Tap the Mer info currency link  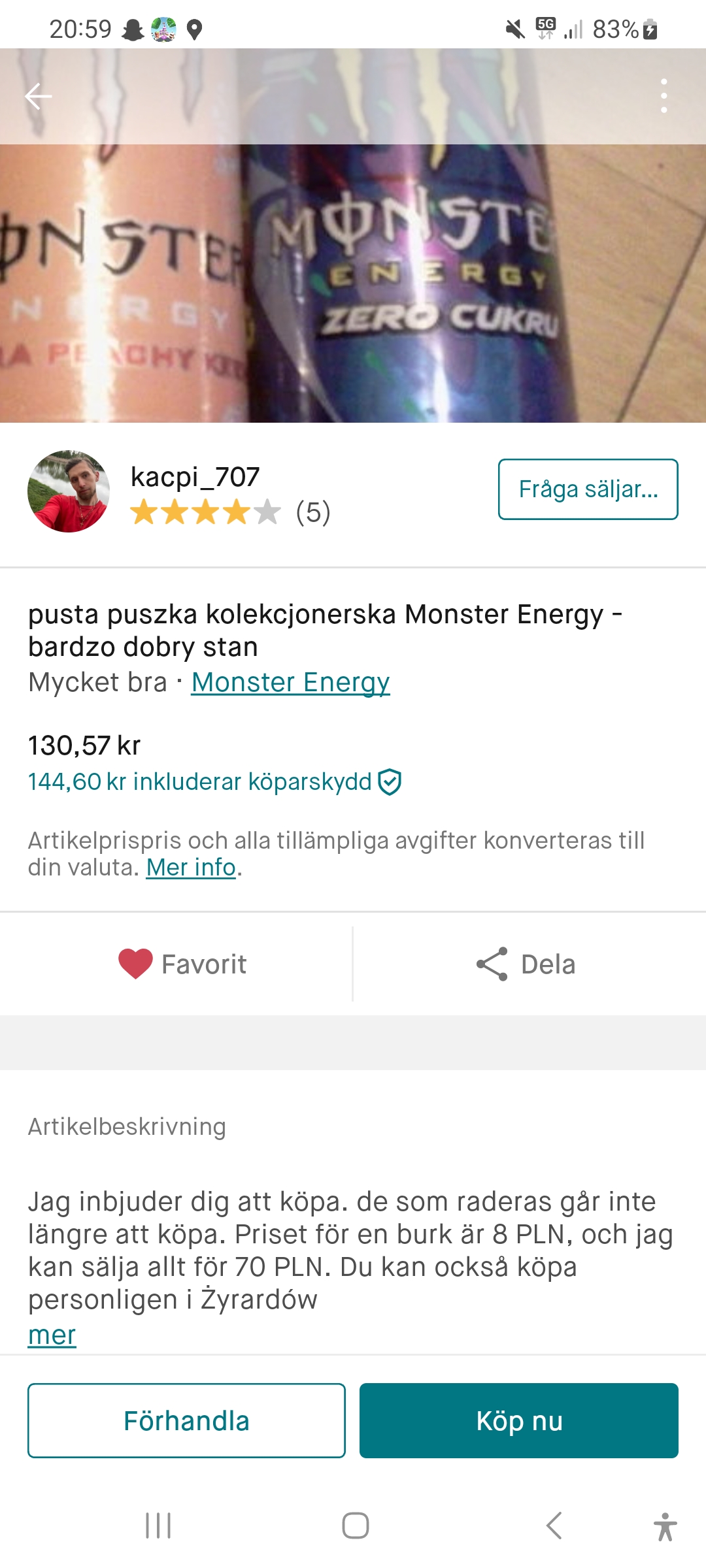pyautogui.click(x=190, y=868)
